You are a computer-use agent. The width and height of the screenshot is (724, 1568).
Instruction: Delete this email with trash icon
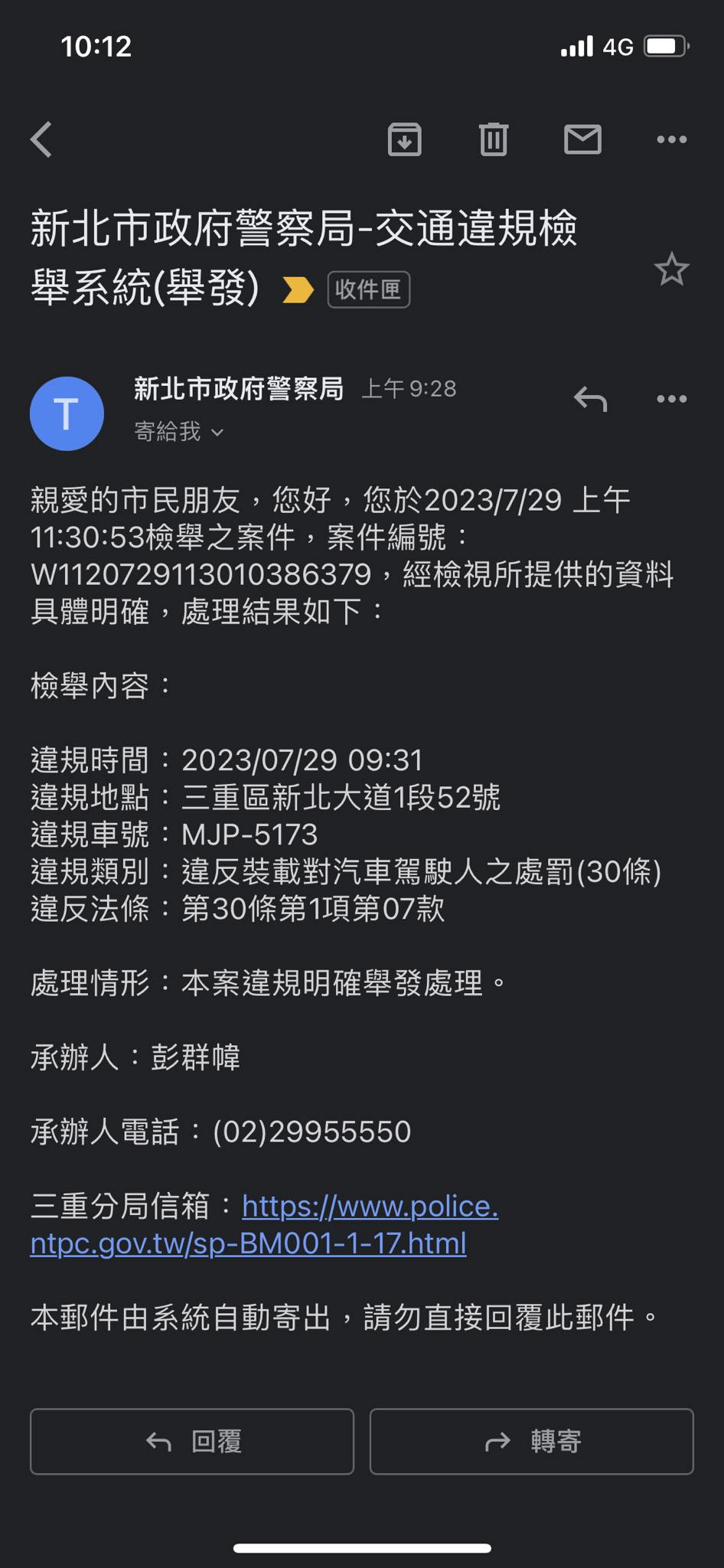tap(494, 139)
